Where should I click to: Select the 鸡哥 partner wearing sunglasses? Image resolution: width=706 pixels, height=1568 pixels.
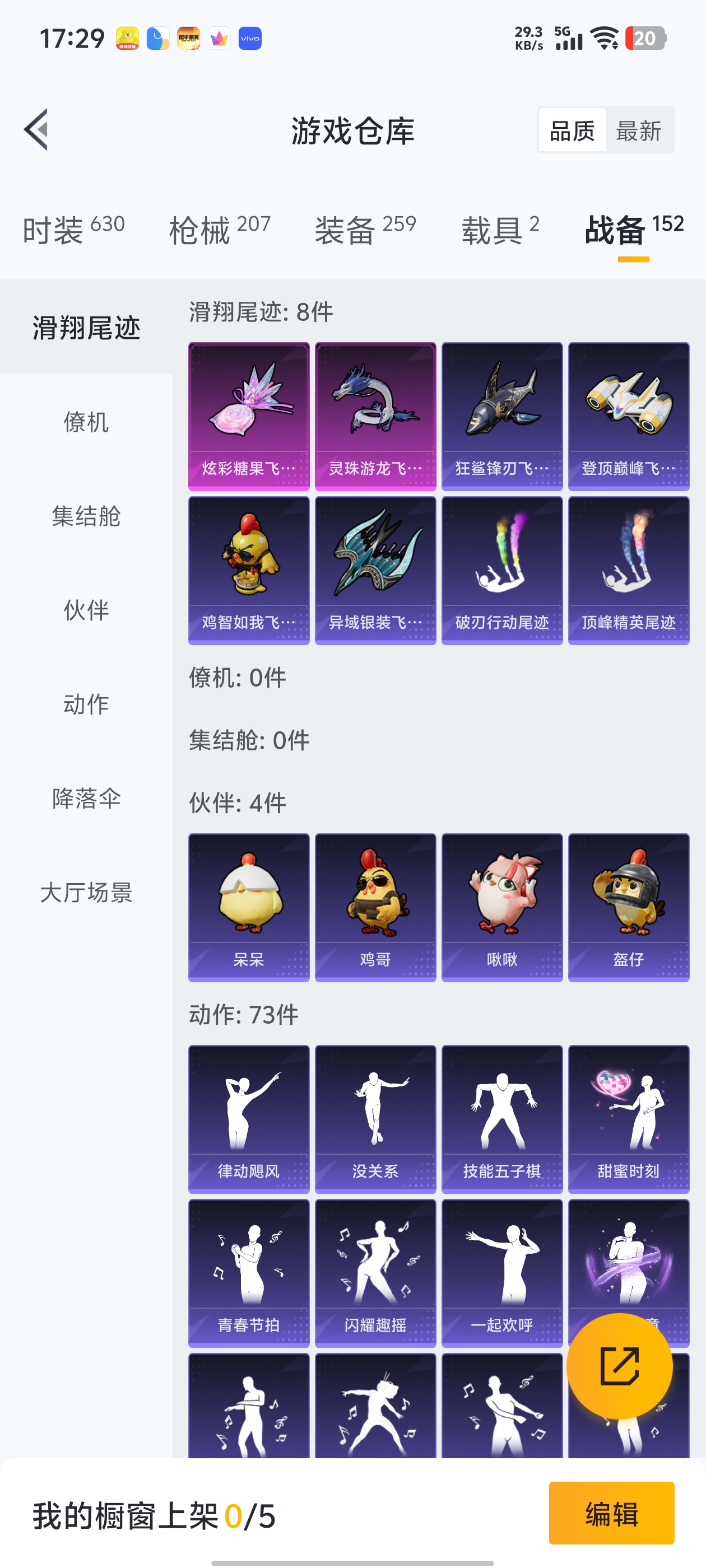[375, 907]
